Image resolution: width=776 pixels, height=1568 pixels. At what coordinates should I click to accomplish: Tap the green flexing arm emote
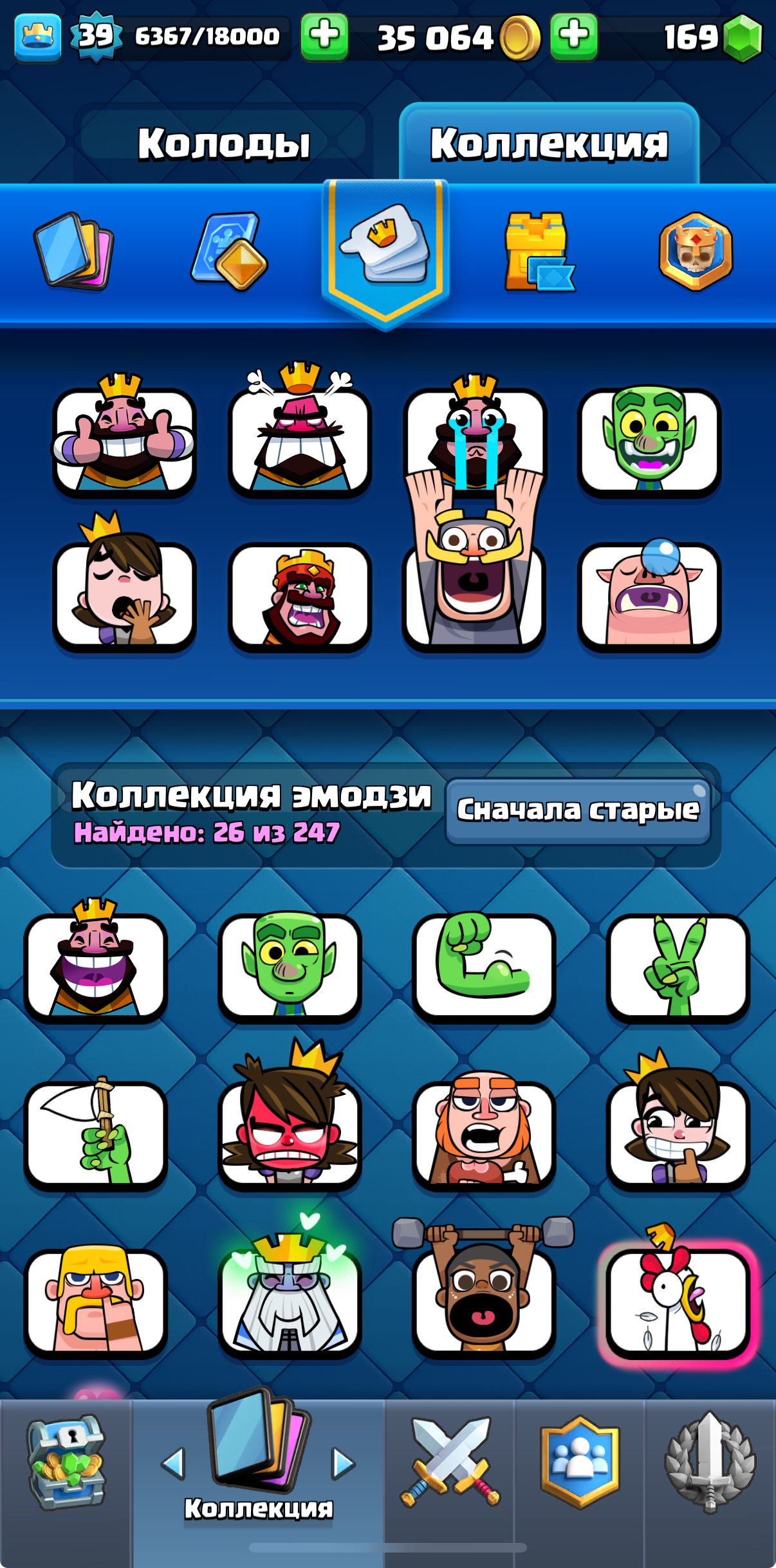pos(483,964)
